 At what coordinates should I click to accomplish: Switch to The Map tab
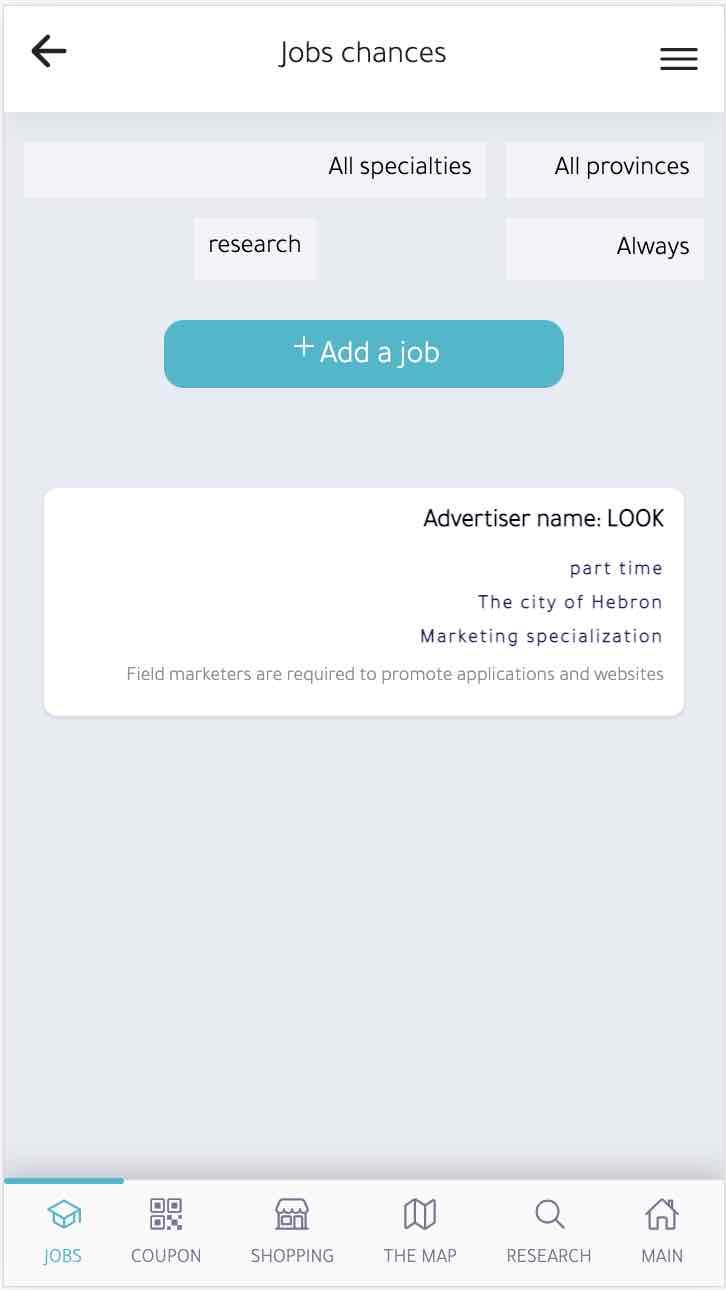pos(420,1232)
